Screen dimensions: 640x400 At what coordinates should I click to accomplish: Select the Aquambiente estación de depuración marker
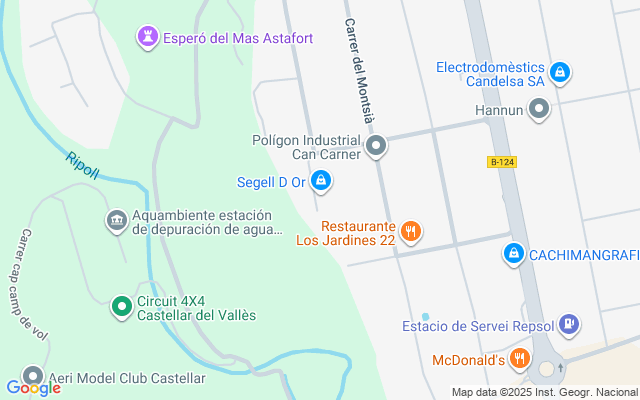click(x=117, y=219)
